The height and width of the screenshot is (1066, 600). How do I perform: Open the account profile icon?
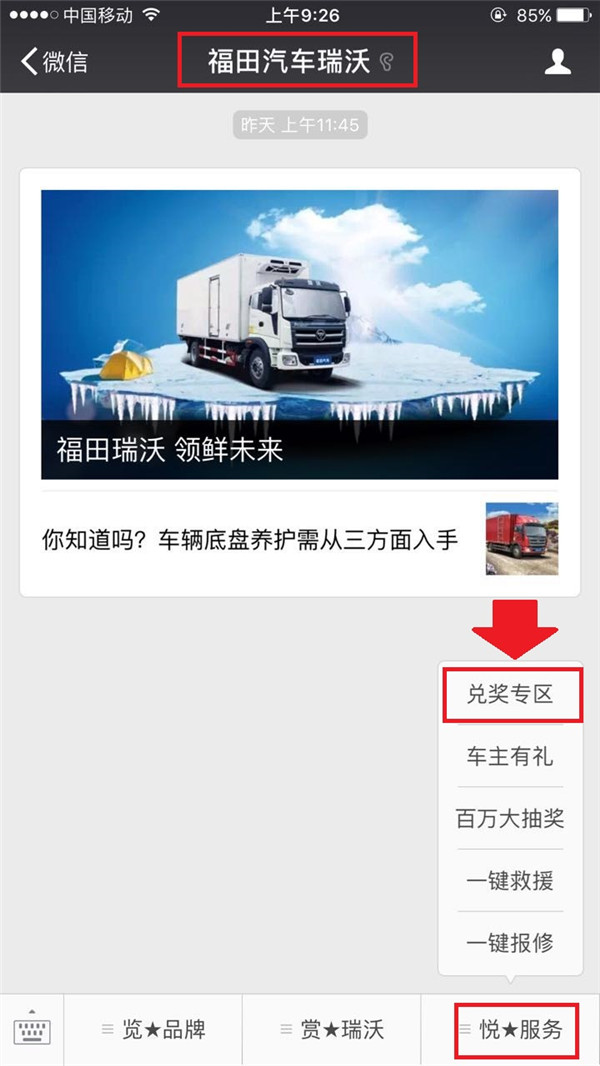pos(557,62)
